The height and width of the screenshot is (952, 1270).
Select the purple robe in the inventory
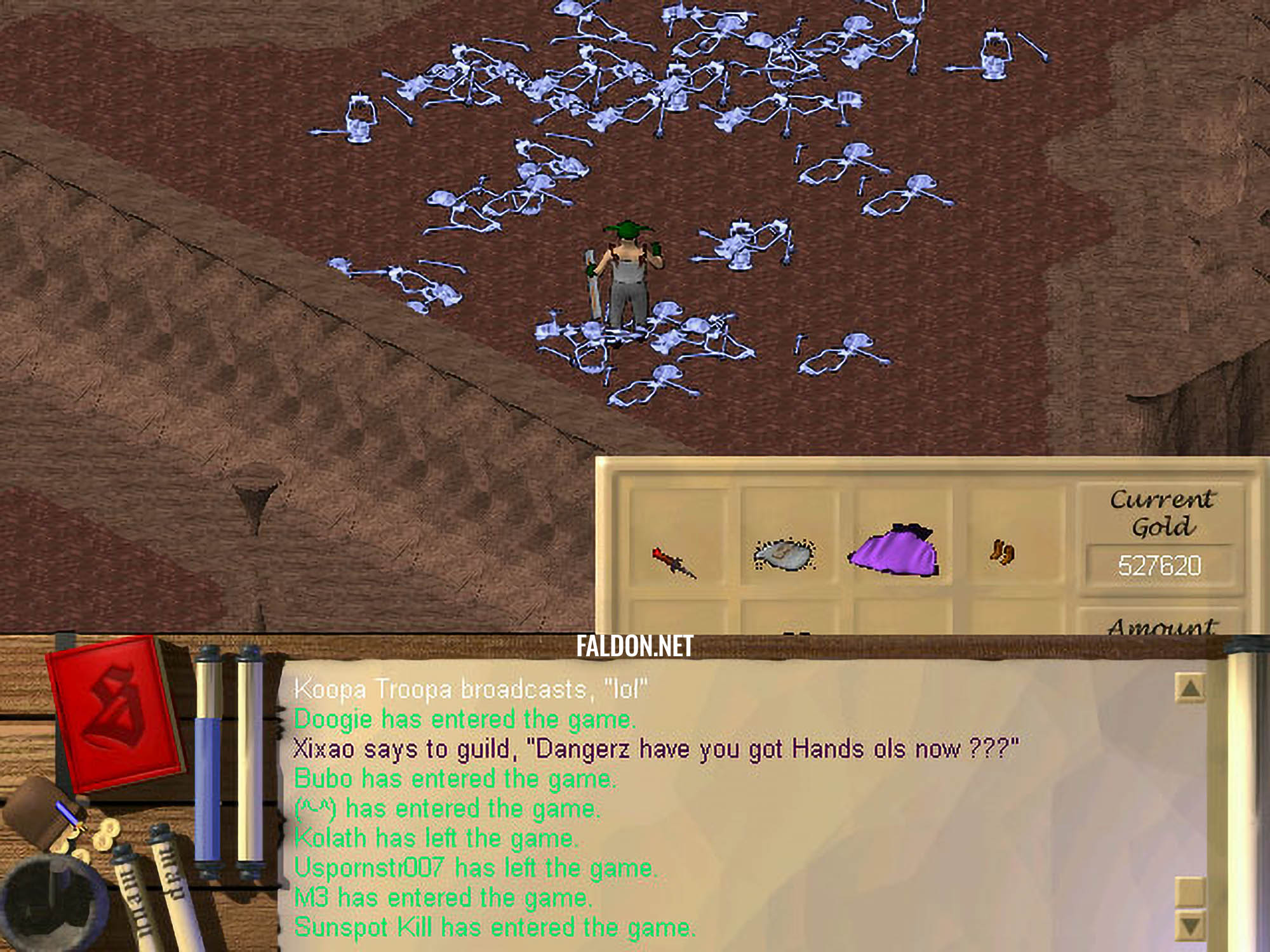tap(895, 552)
